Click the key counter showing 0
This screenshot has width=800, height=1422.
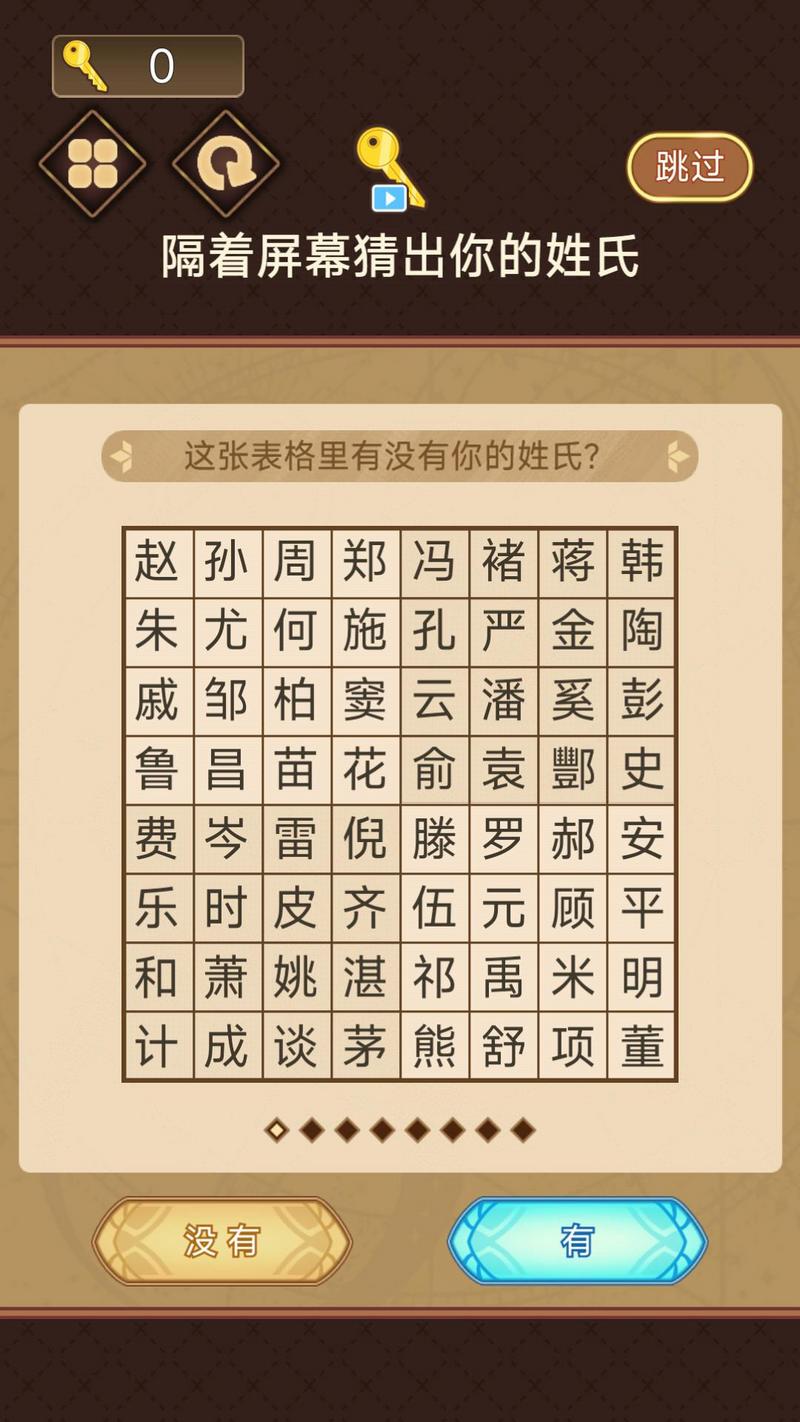[148, 64]
